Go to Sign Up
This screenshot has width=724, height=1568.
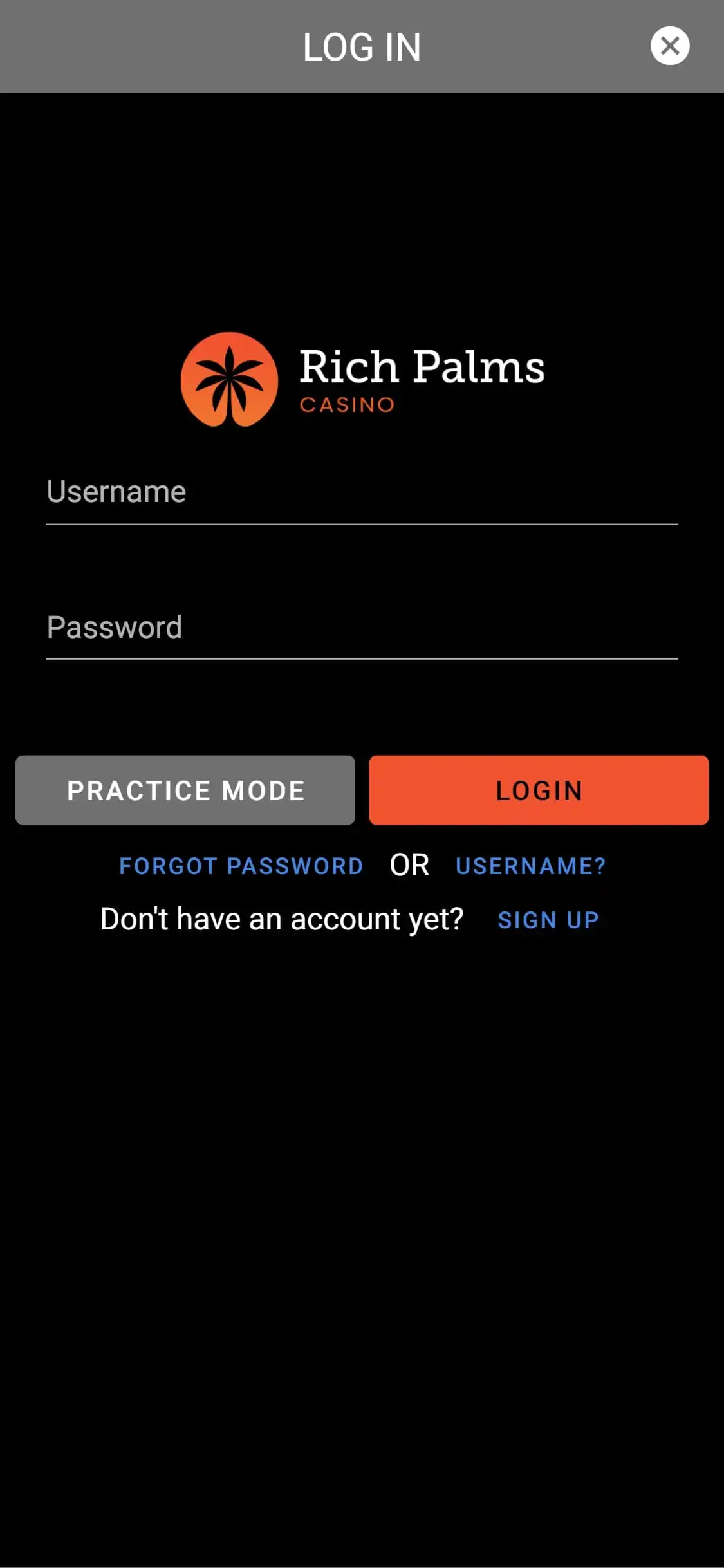(x=548, y=920)
